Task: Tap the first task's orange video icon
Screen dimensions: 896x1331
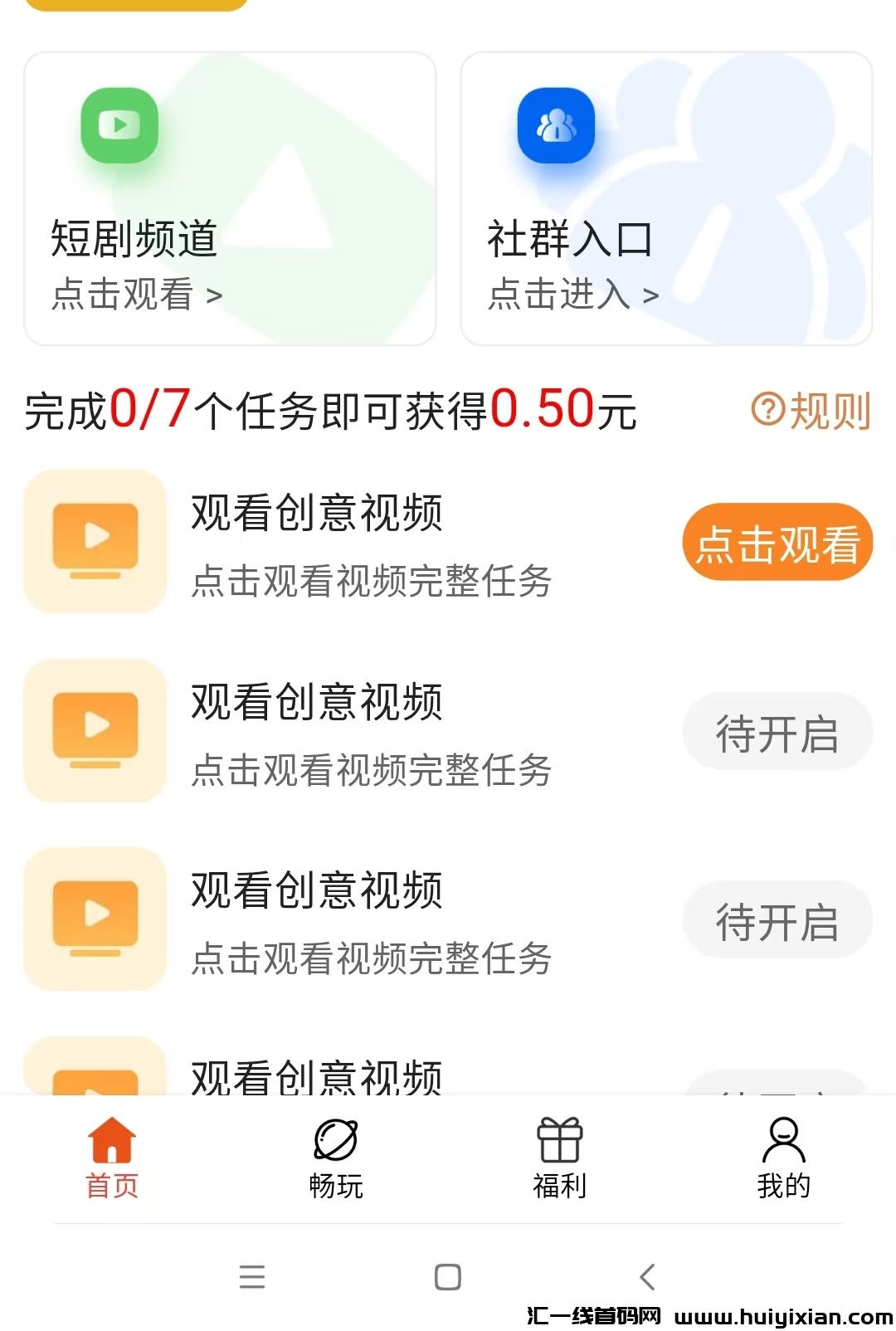Action: pyautogui.click(x=95, y=541)
